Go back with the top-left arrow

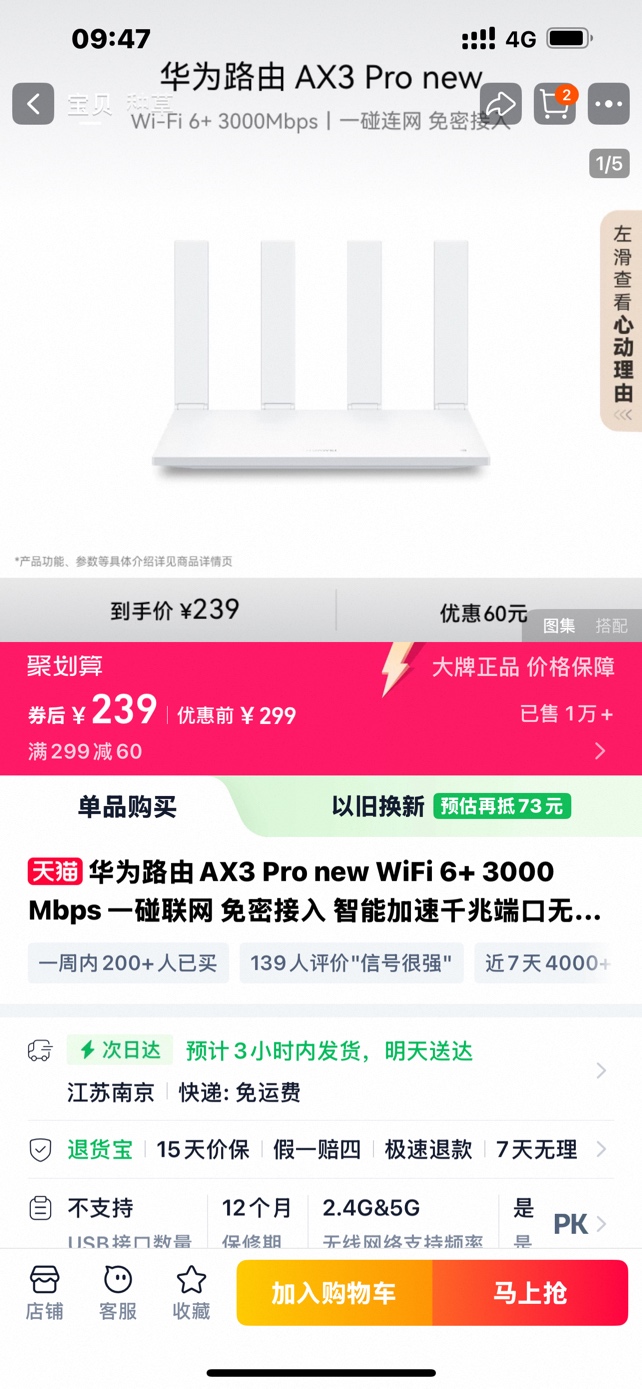coord(33,103)
